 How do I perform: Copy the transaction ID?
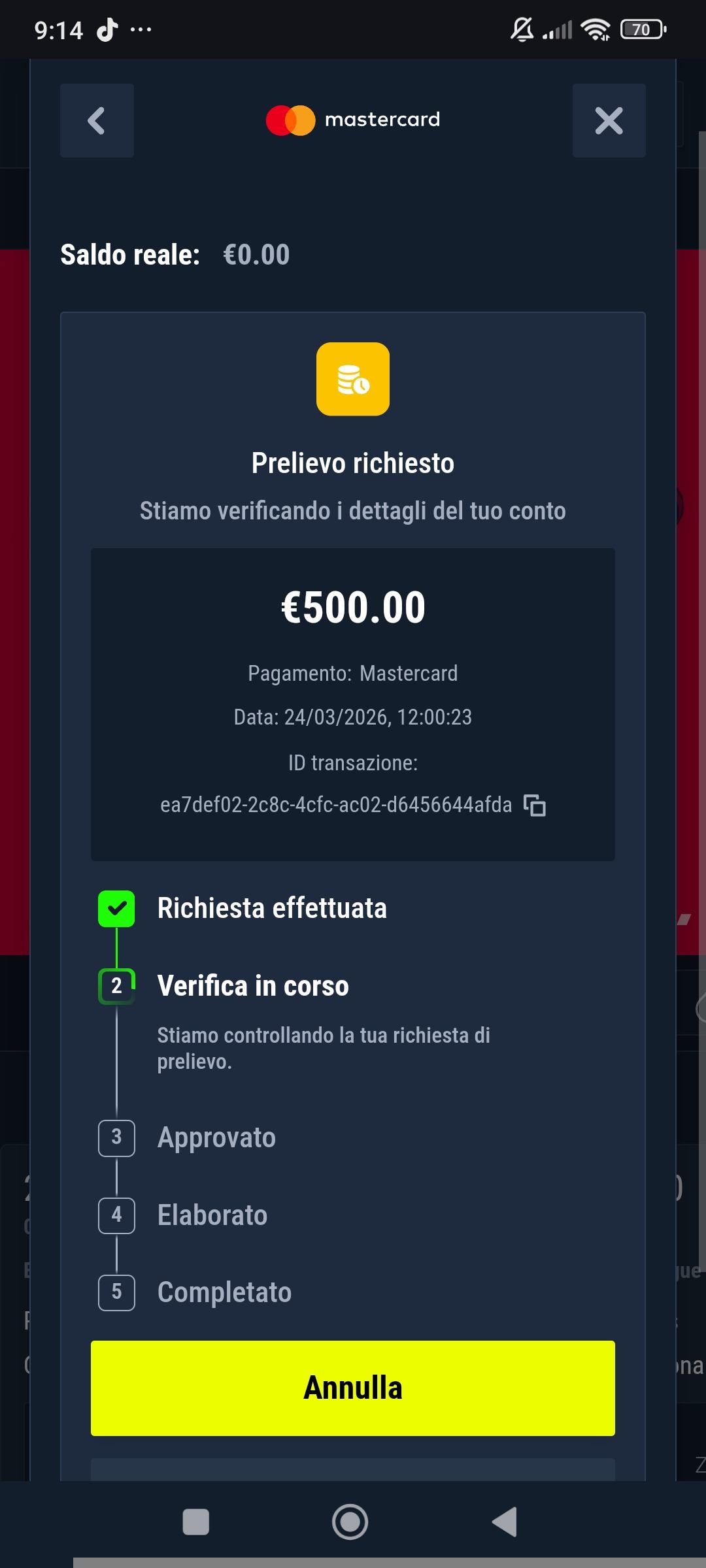coord(535,806)
